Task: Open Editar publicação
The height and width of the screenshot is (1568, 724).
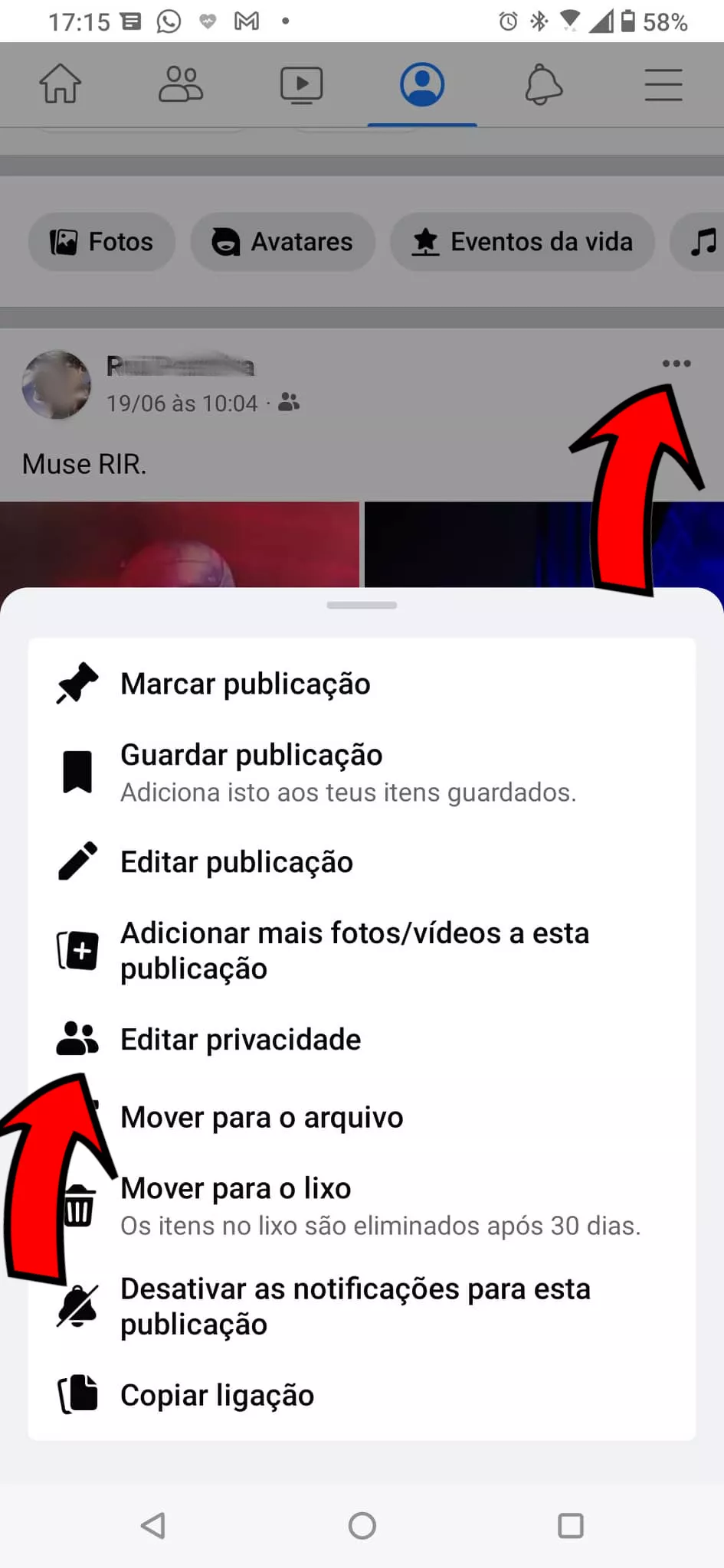Action: pyautogui.click(x=237, y=862)
